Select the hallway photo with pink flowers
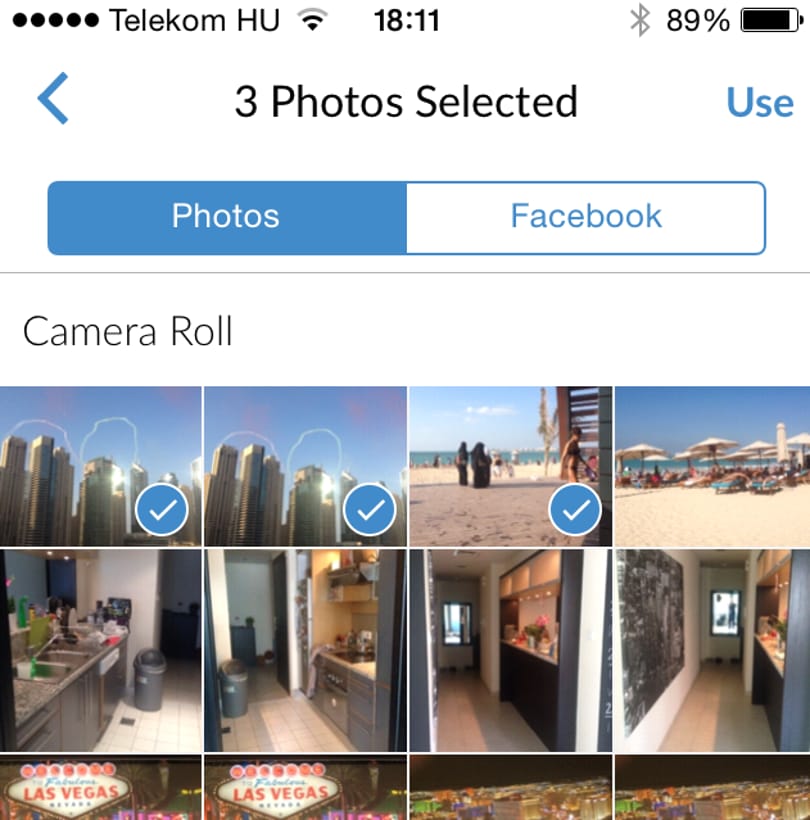This screenshot has height=820, width=810. point(510,650)
